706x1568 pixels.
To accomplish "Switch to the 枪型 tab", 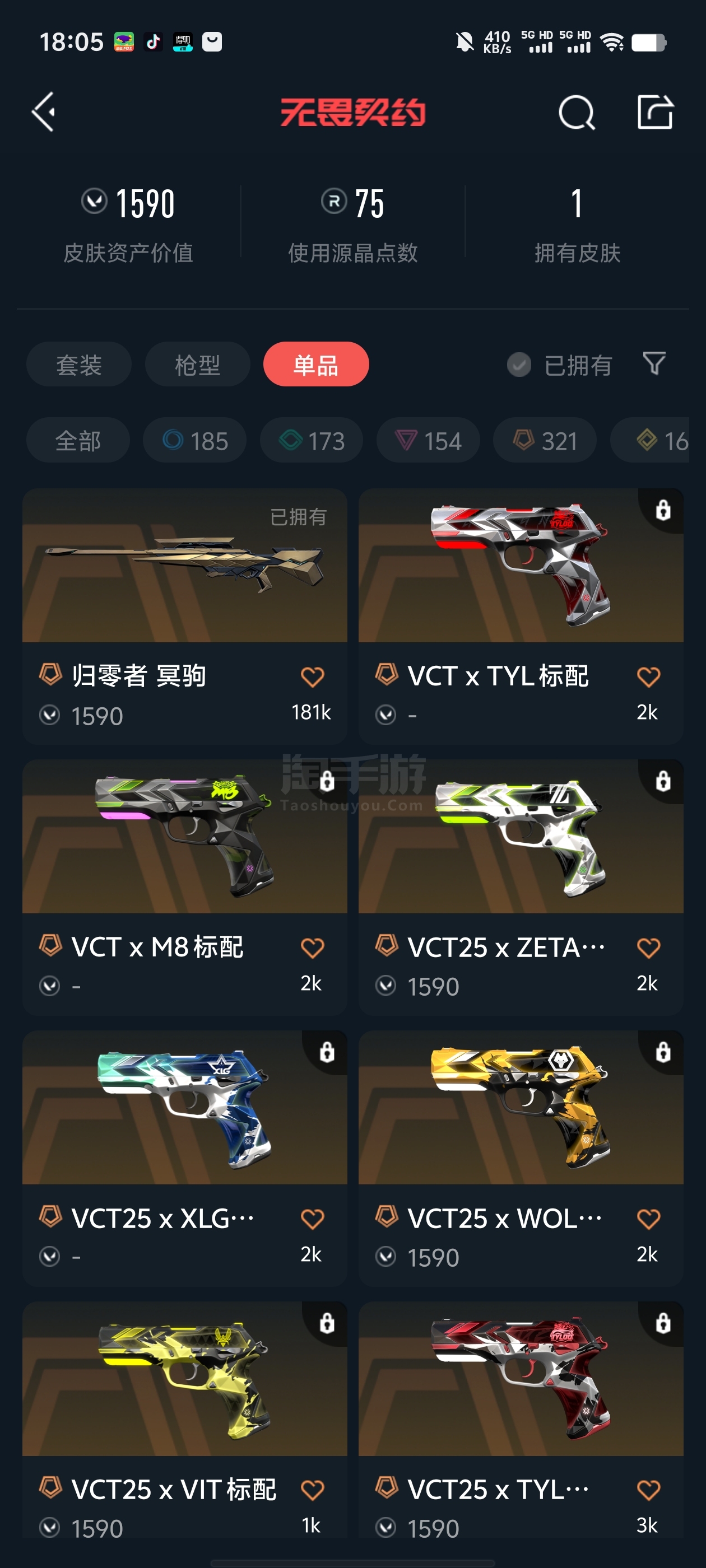I will [197, 365].
